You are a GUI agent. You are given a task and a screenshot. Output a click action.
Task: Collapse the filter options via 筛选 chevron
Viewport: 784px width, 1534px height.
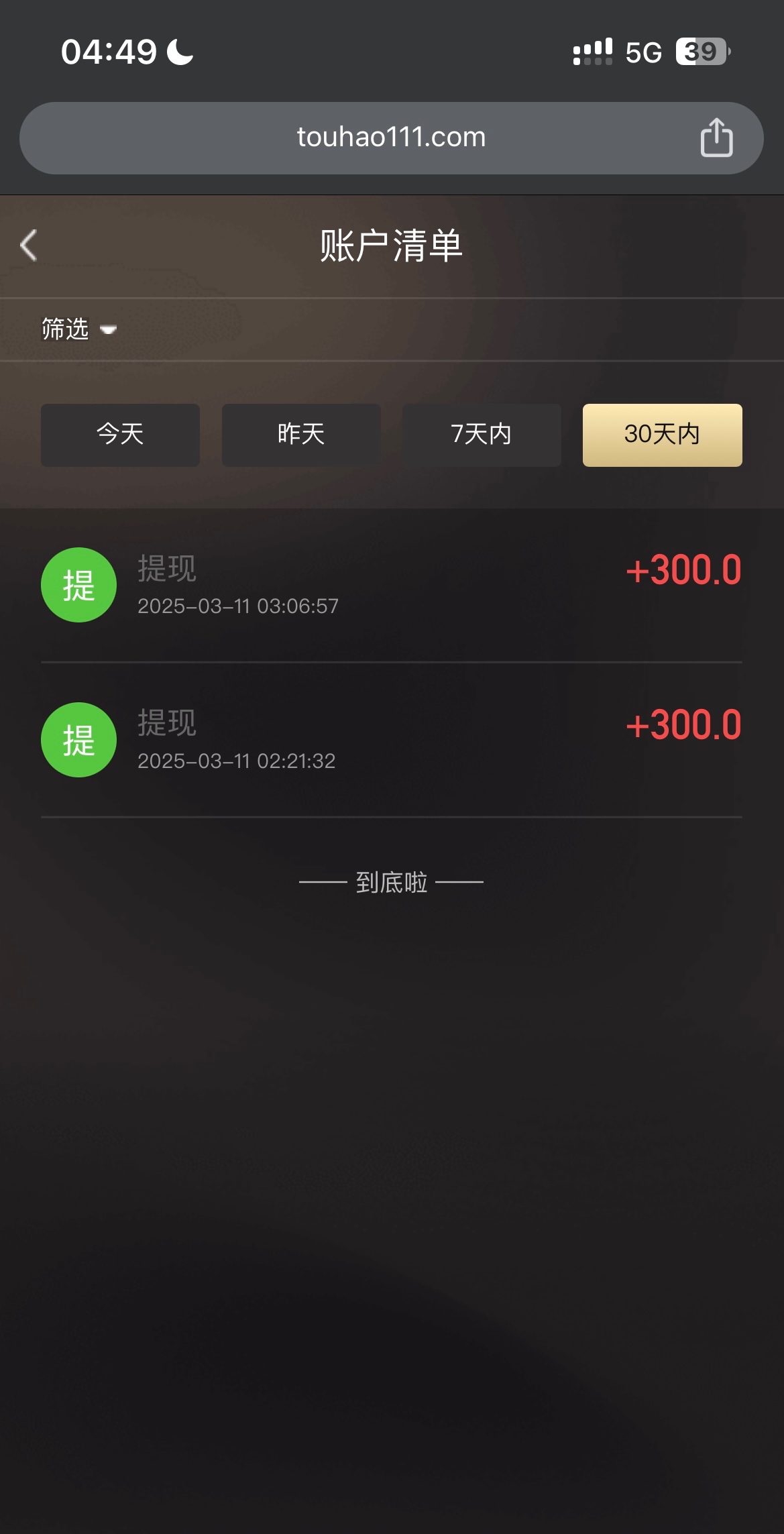(109, 330)
